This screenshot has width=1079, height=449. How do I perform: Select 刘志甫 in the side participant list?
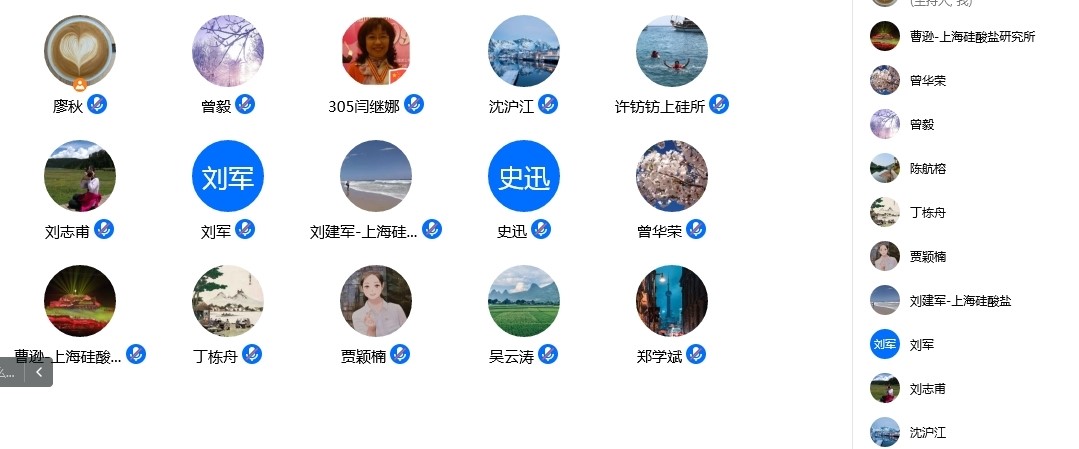[x=927, y=389]
